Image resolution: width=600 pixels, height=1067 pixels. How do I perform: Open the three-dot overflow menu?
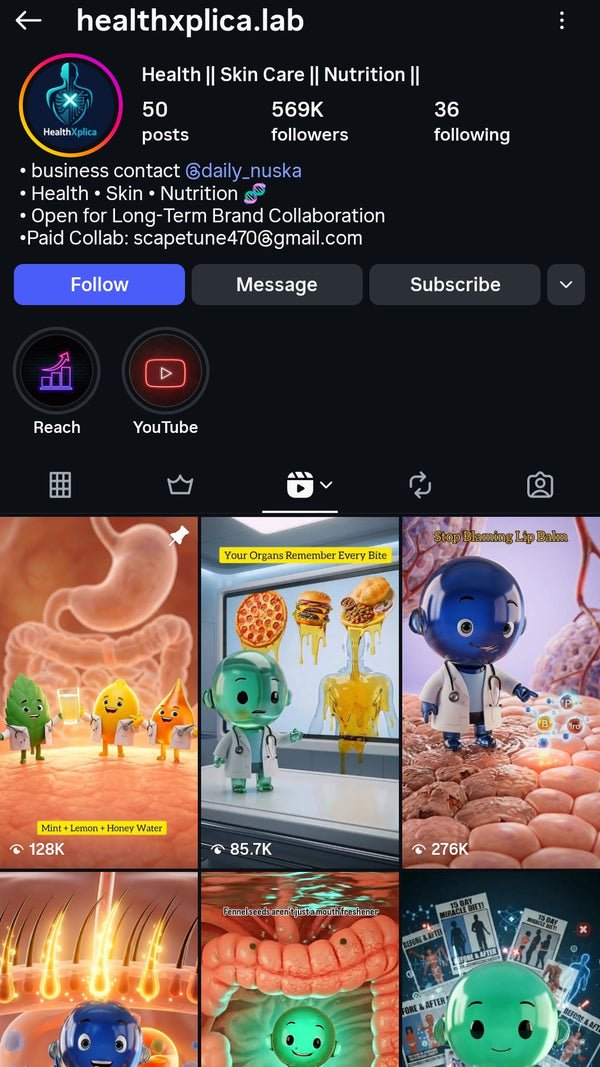pos(562,20)
